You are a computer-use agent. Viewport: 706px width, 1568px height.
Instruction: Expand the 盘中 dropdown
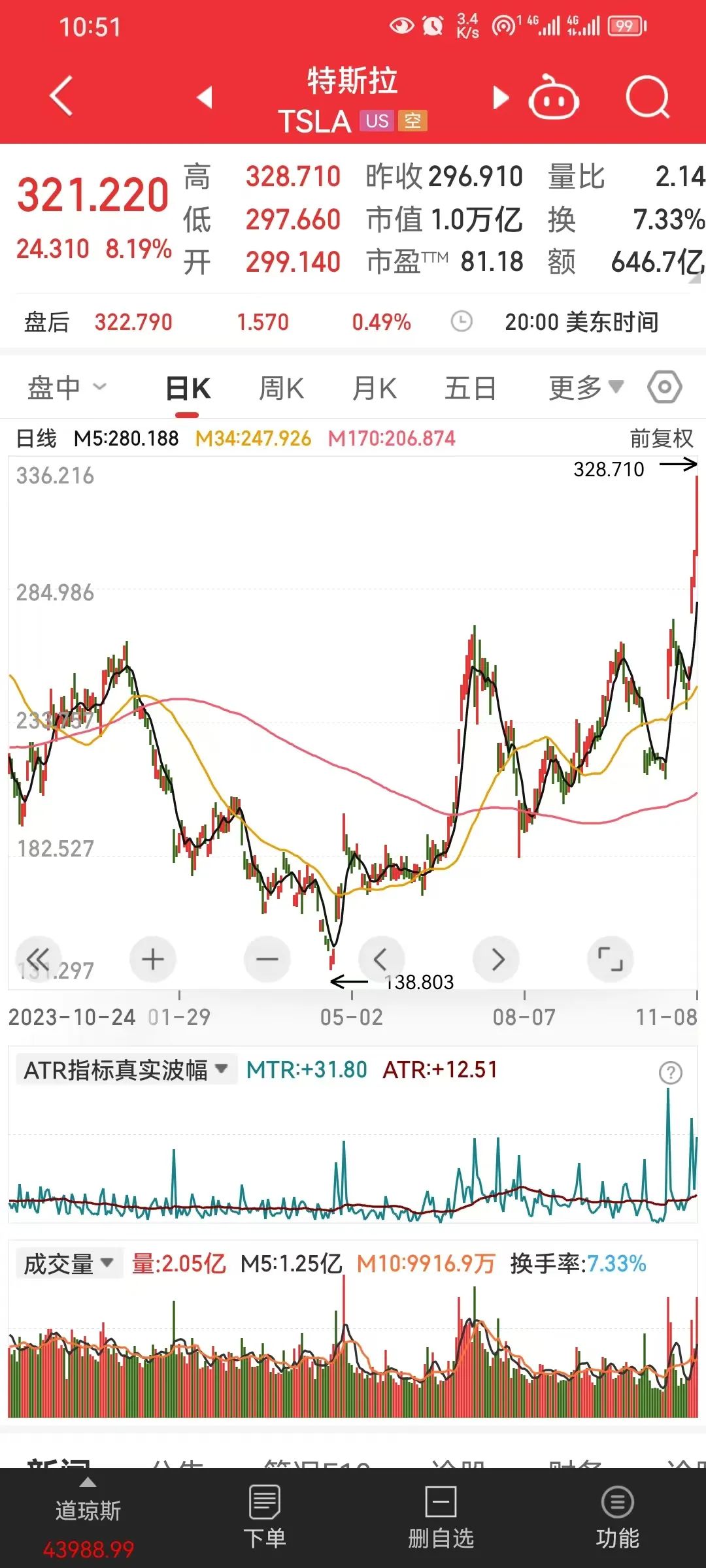click(66, 388)
